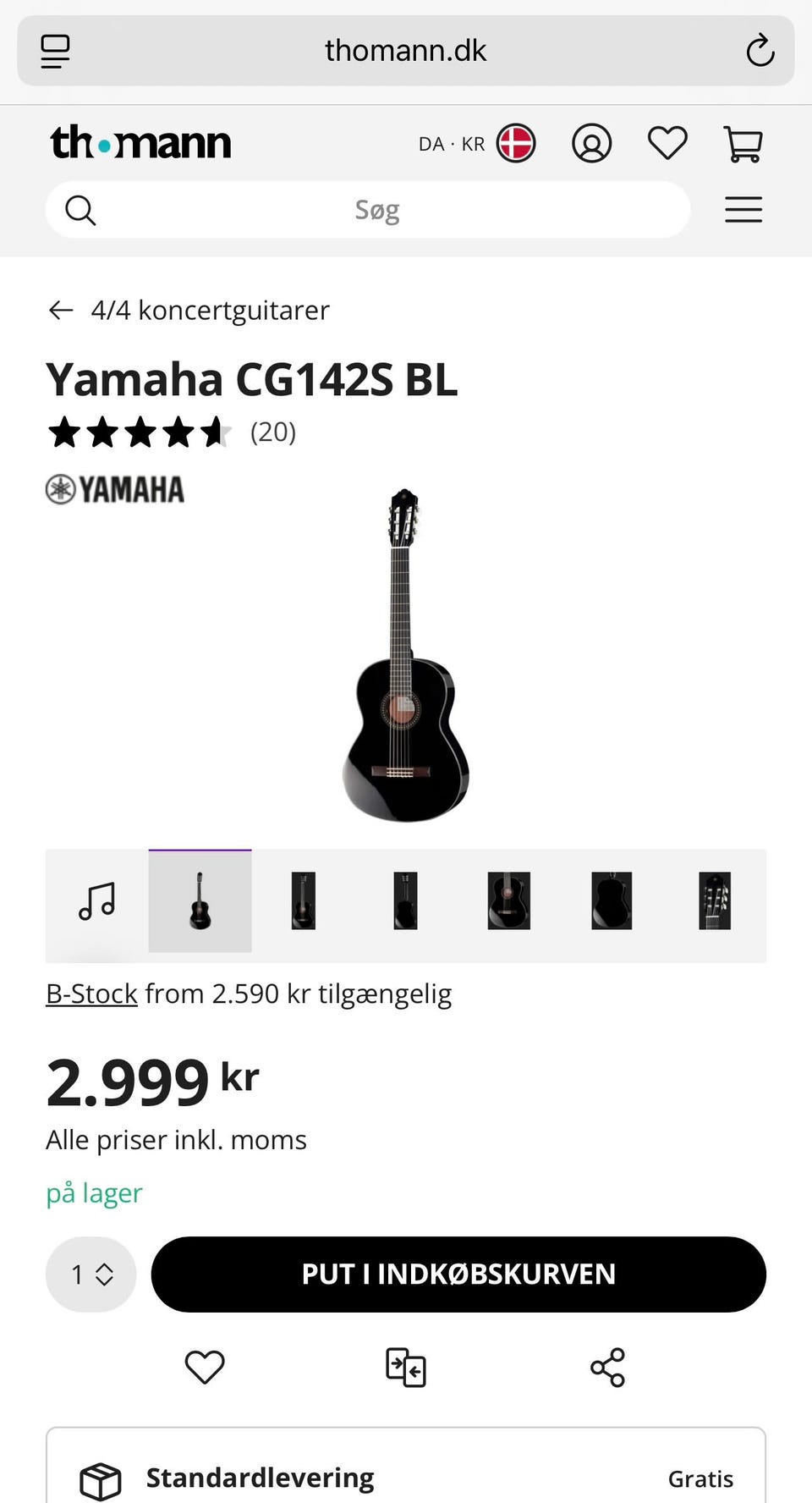Image resolution: width=812 pixels, height=1503 pixels.
Task: Reload the page in the browser
Action: click(760, 51)
